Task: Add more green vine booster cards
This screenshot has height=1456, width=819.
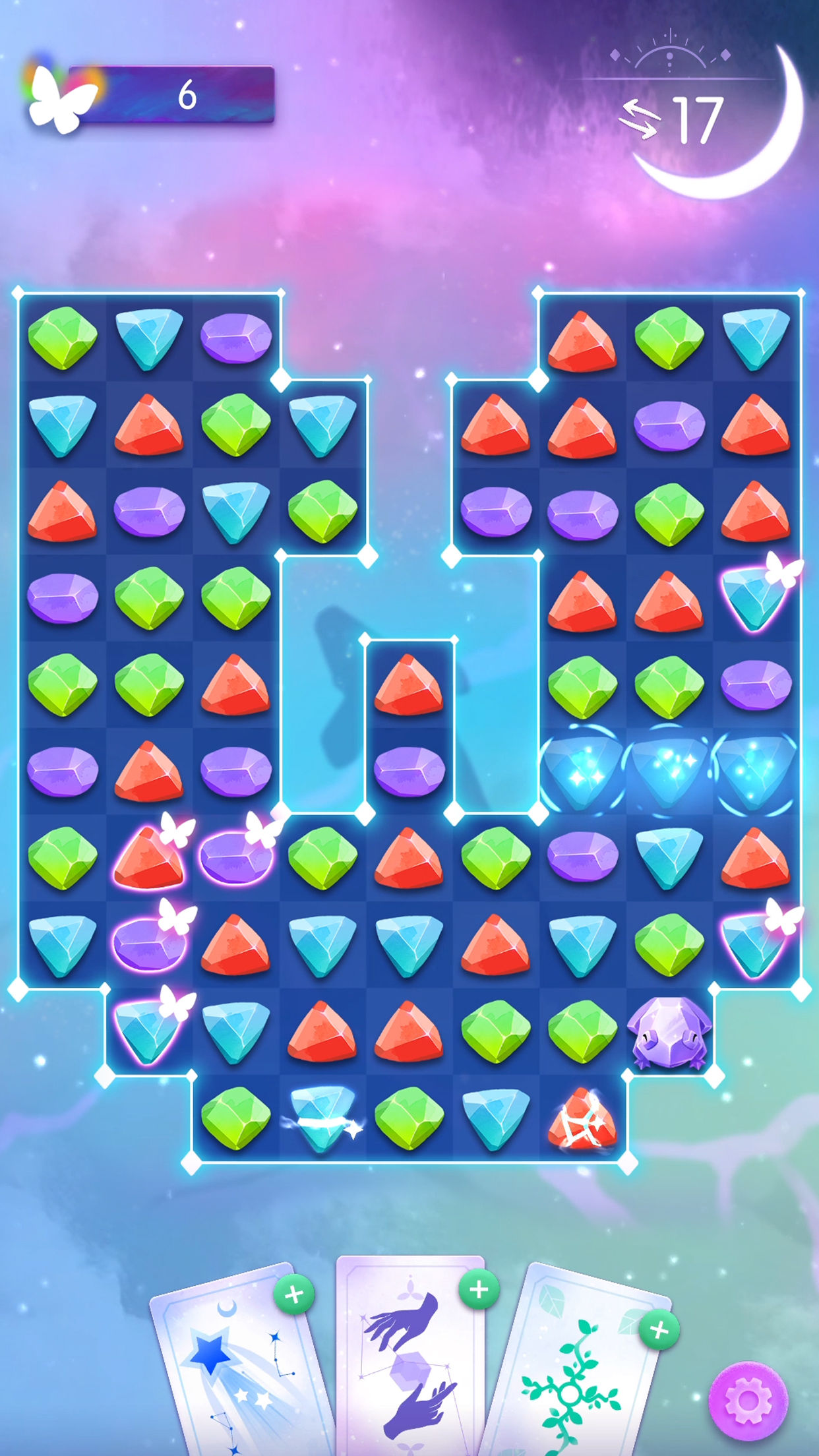Action: point(659,1330)
